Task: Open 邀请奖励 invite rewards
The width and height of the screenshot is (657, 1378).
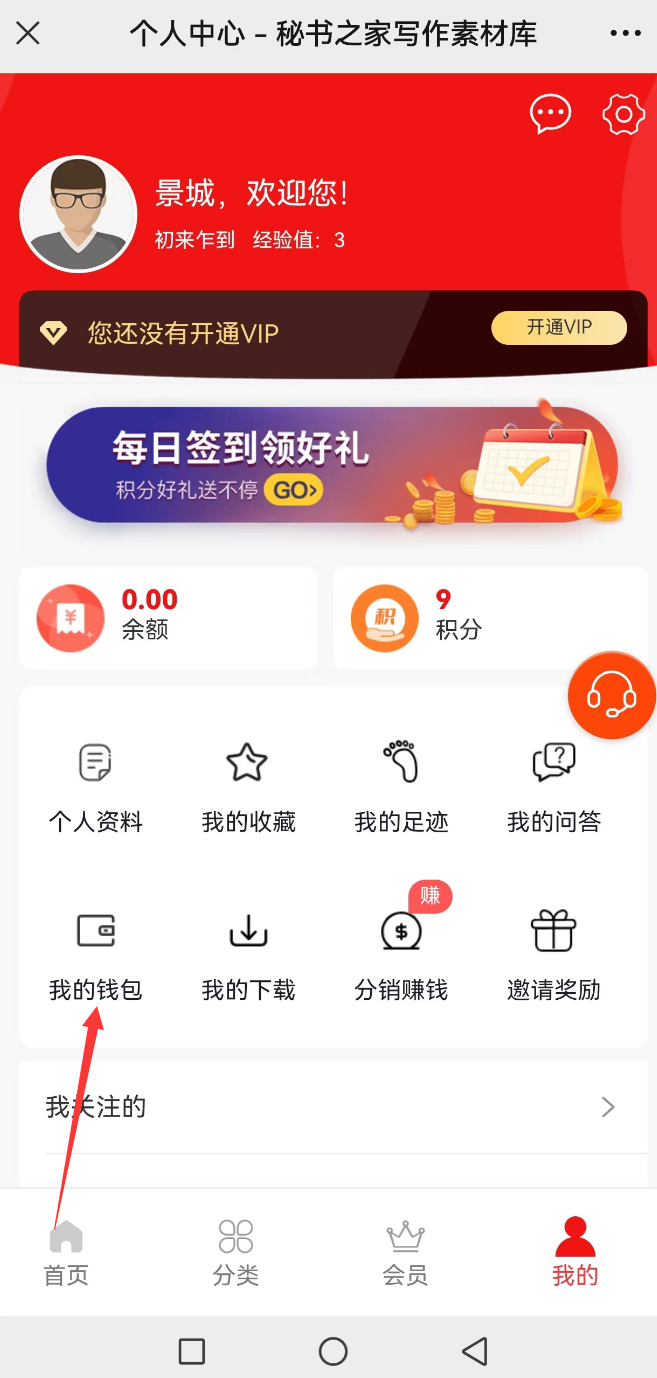Action: 554,955
